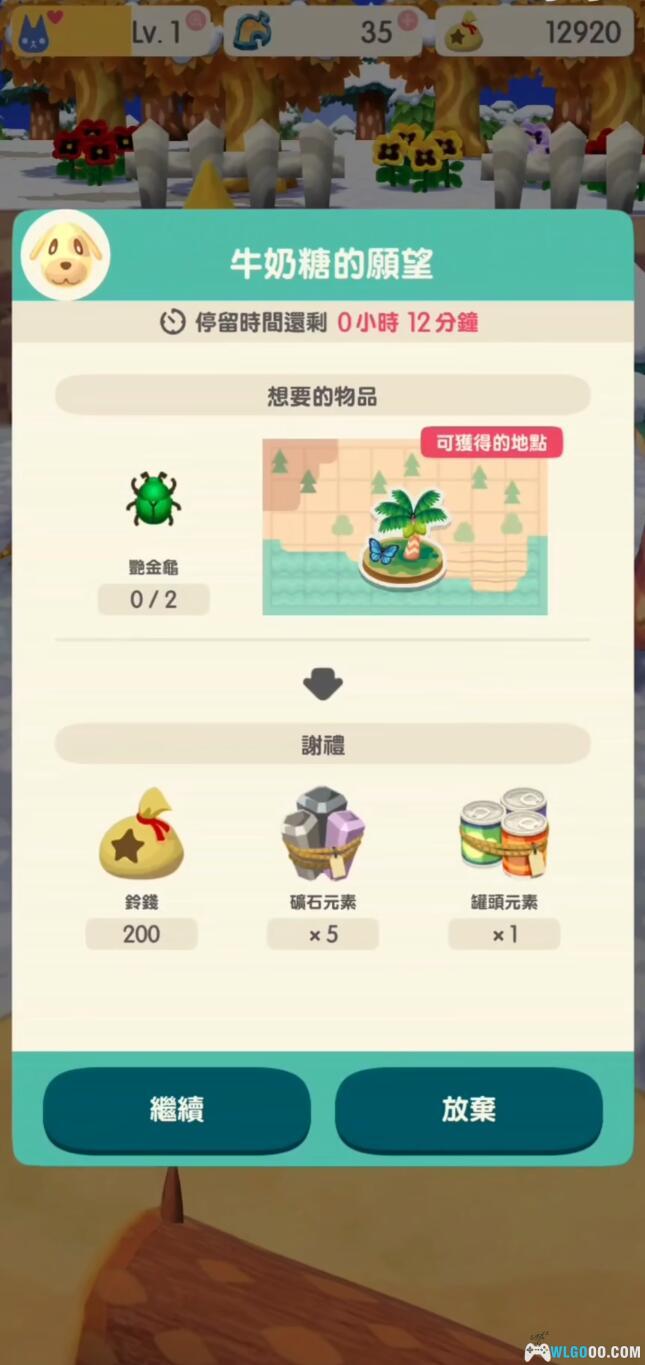Tap the 繼續 button to continue
The image size is (645, 1365).
click(x=176, y=1110)
